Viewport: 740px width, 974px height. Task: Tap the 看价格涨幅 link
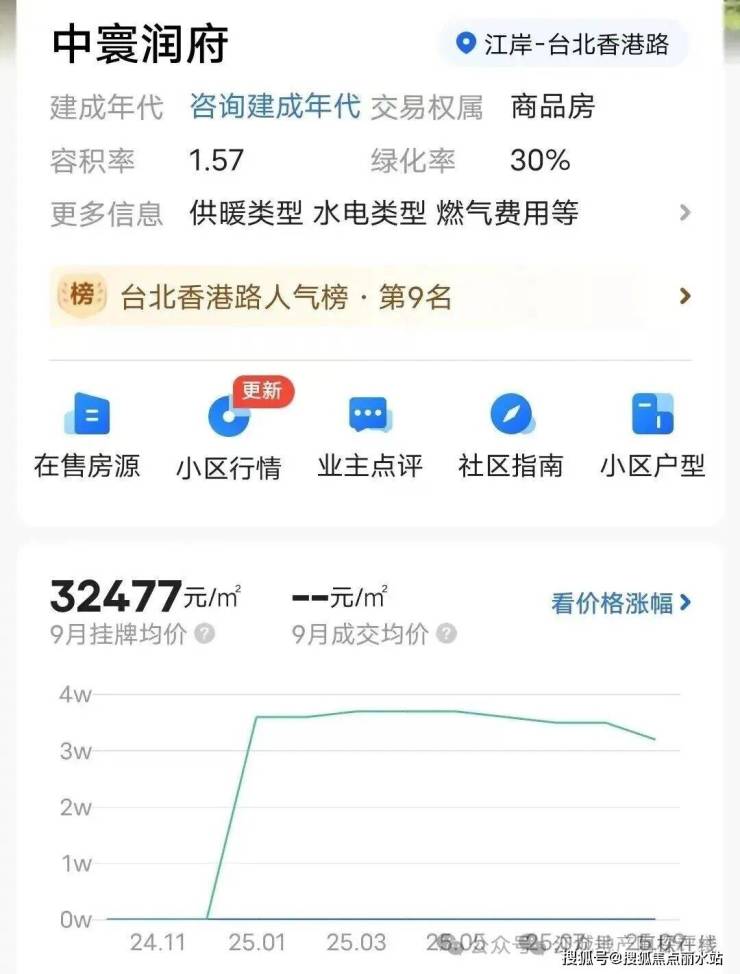point(621,603)
